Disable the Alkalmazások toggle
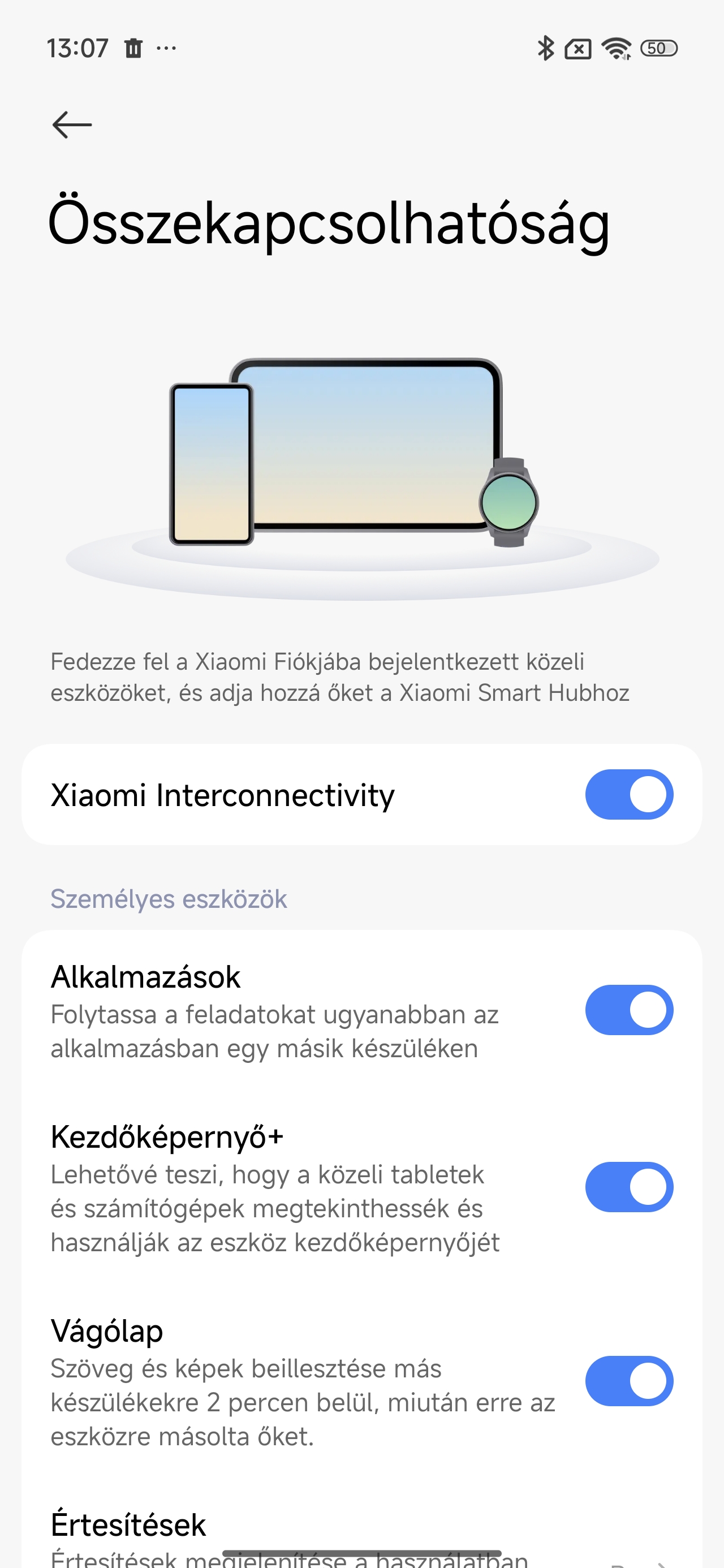The height and width of the screenshot is (1568, 724). (x=628, y=1010)
